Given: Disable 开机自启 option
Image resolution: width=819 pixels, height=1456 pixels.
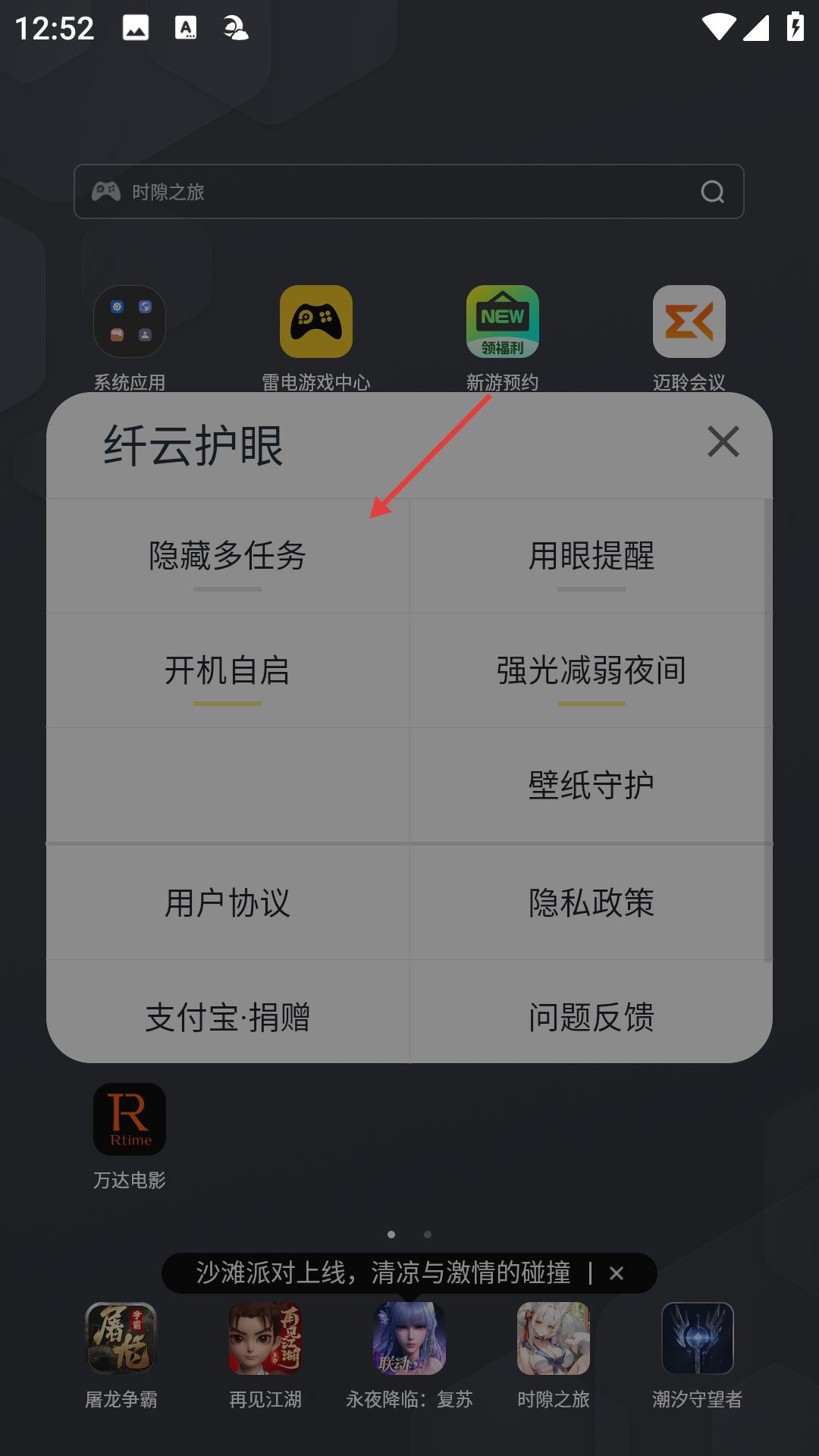Looking at the screenshot, I should [x=227, y=670].
